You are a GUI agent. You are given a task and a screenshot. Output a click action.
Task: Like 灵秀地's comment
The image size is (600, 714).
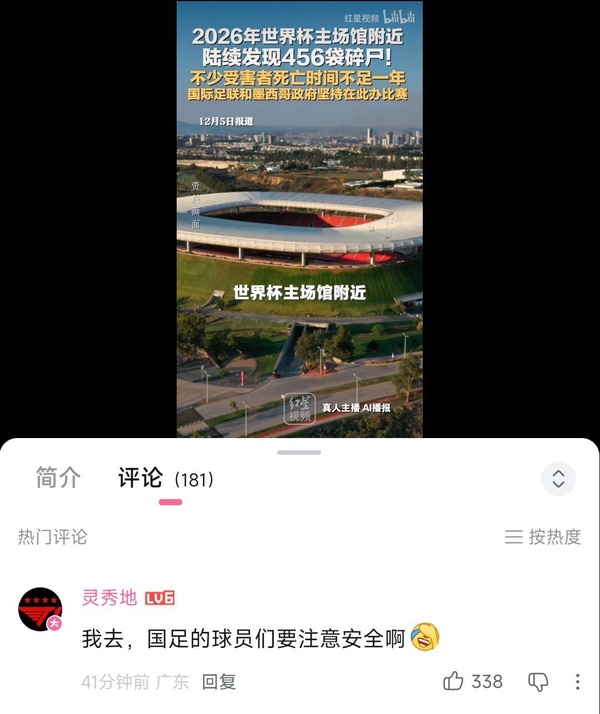(x=455, y=682)
